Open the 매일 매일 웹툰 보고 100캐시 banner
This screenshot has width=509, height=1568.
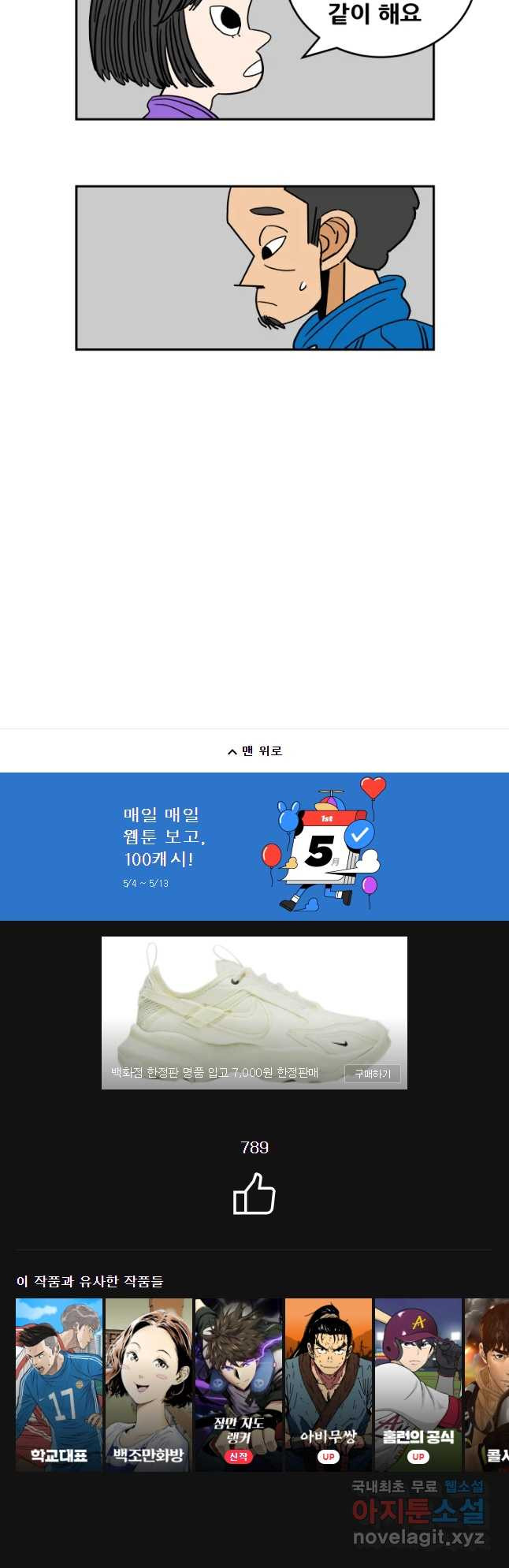pyautogui.click(x=254, y=846)
